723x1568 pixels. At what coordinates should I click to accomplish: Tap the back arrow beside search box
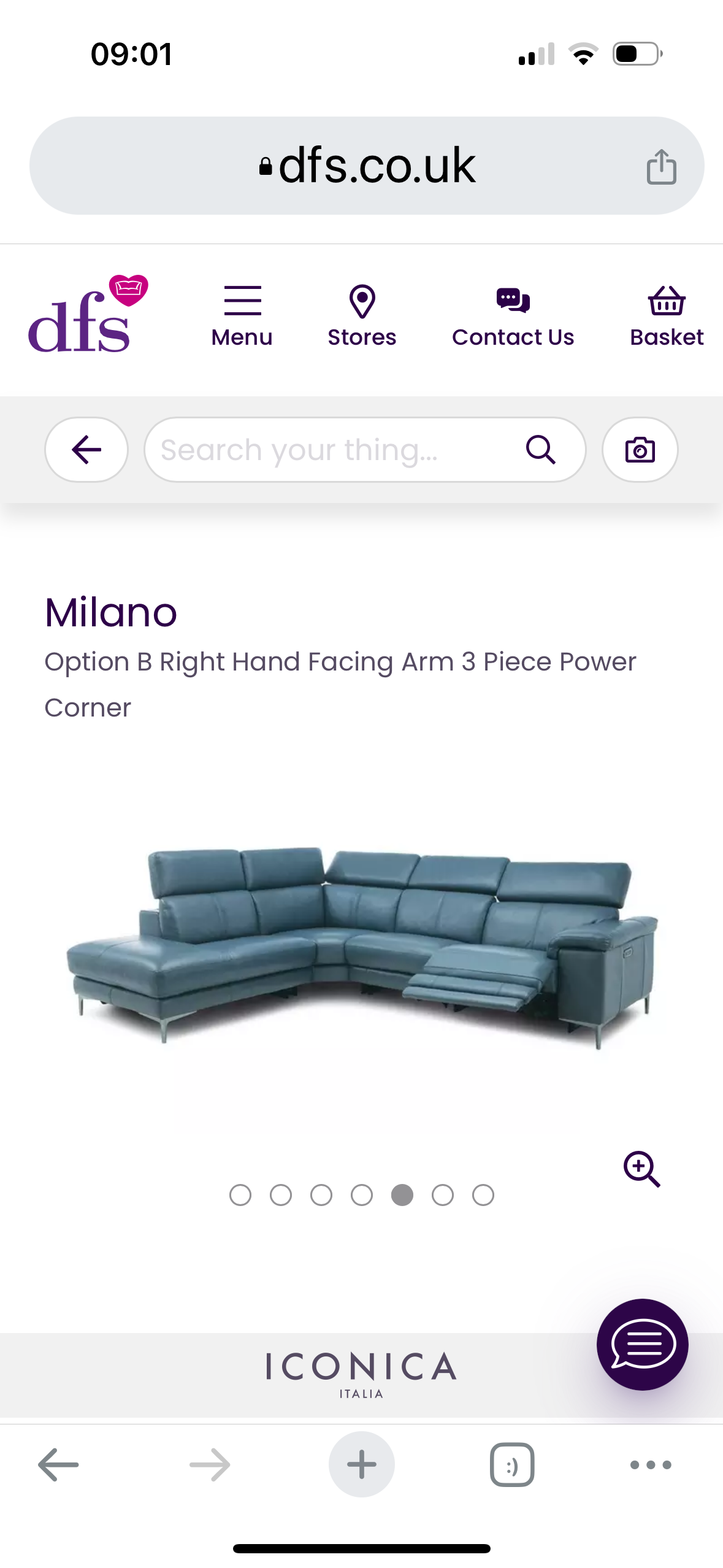tap(86, 450)
